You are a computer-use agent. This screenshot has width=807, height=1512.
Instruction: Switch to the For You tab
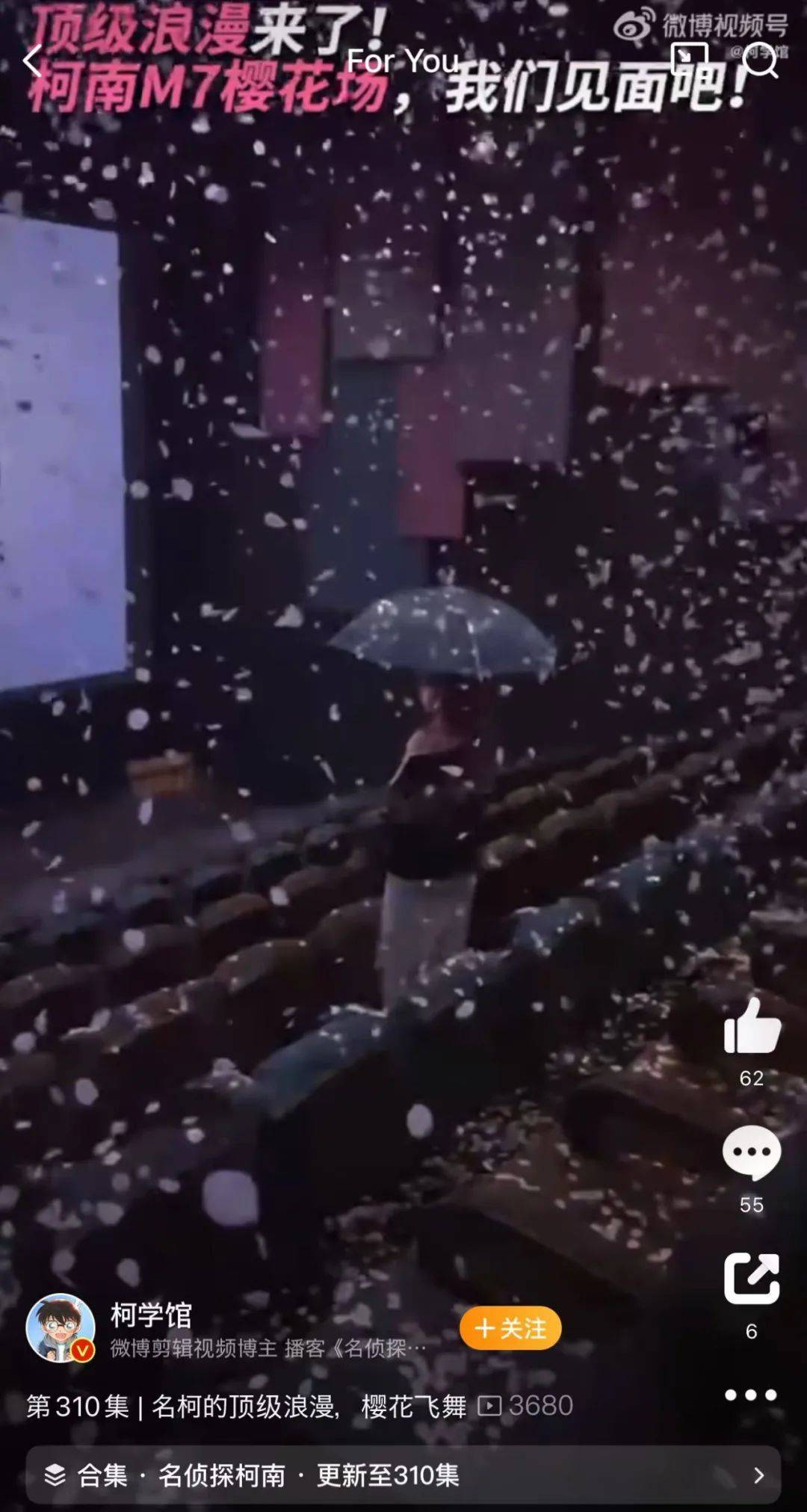coord(403,61)
